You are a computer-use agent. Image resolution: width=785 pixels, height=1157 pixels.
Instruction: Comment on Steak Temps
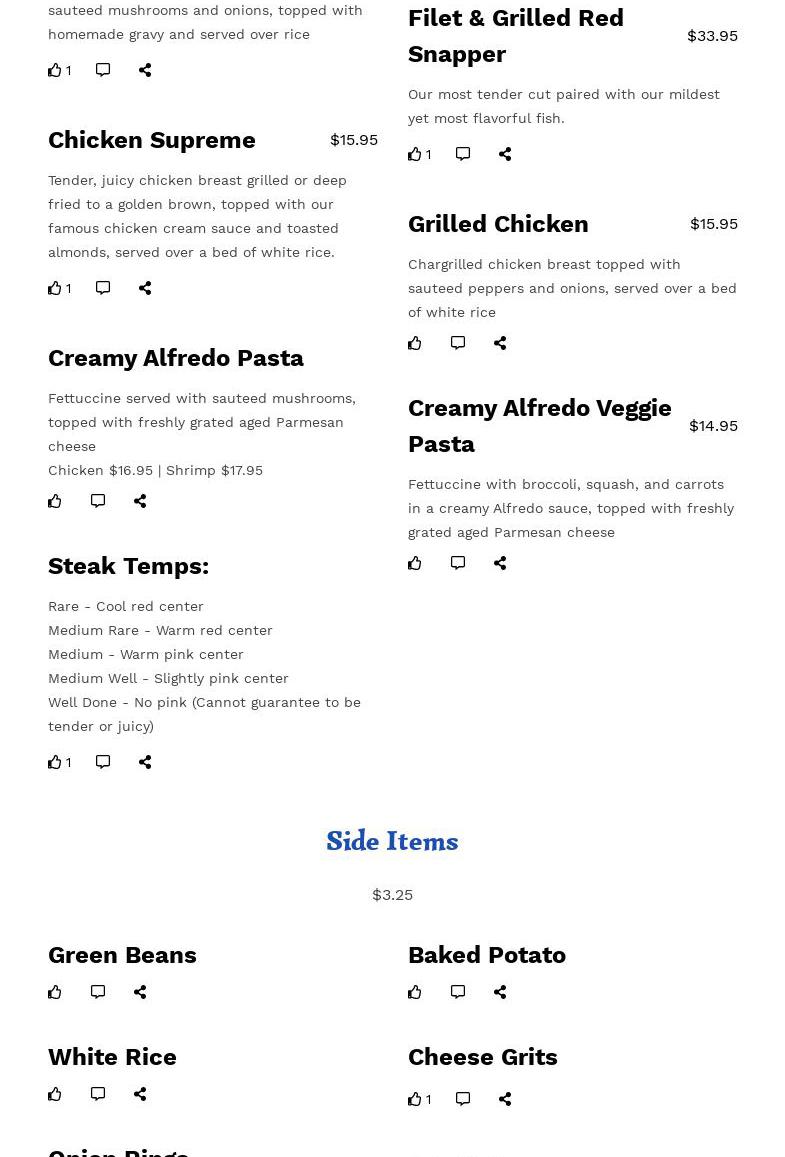tap(103, 762)
